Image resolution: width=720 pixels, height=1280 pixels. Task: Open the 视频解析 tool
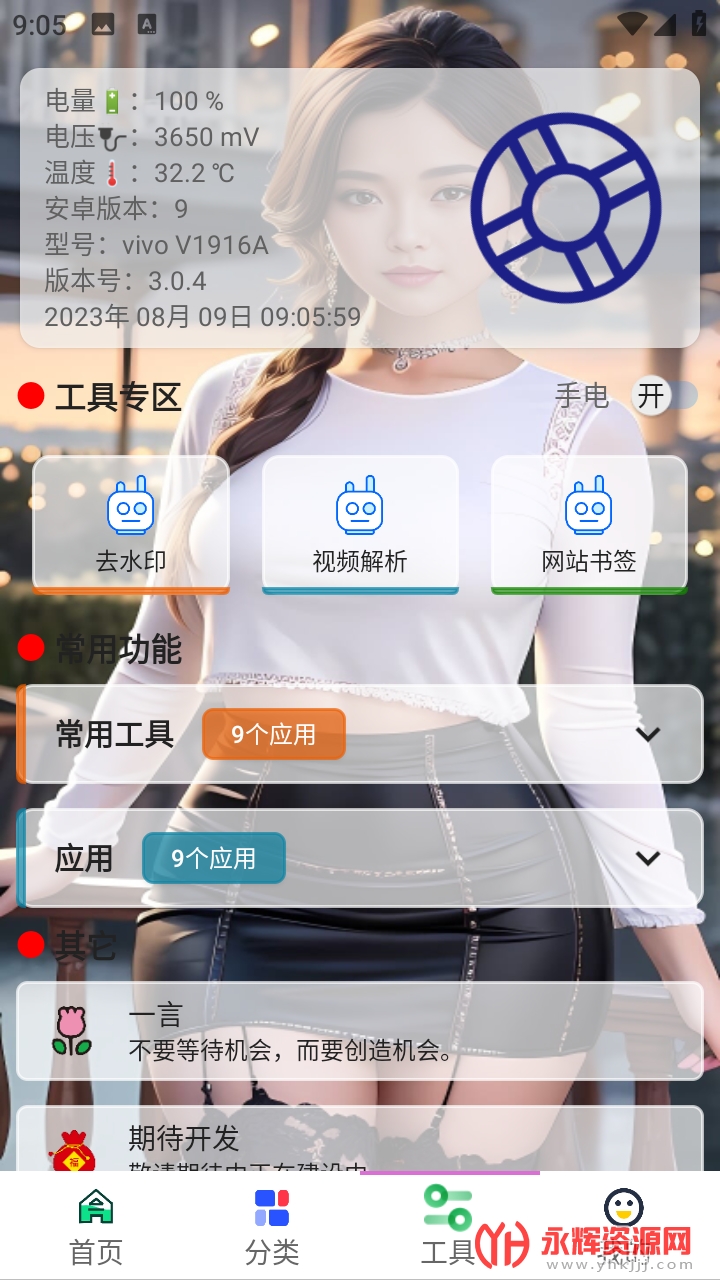coord(360,524)
